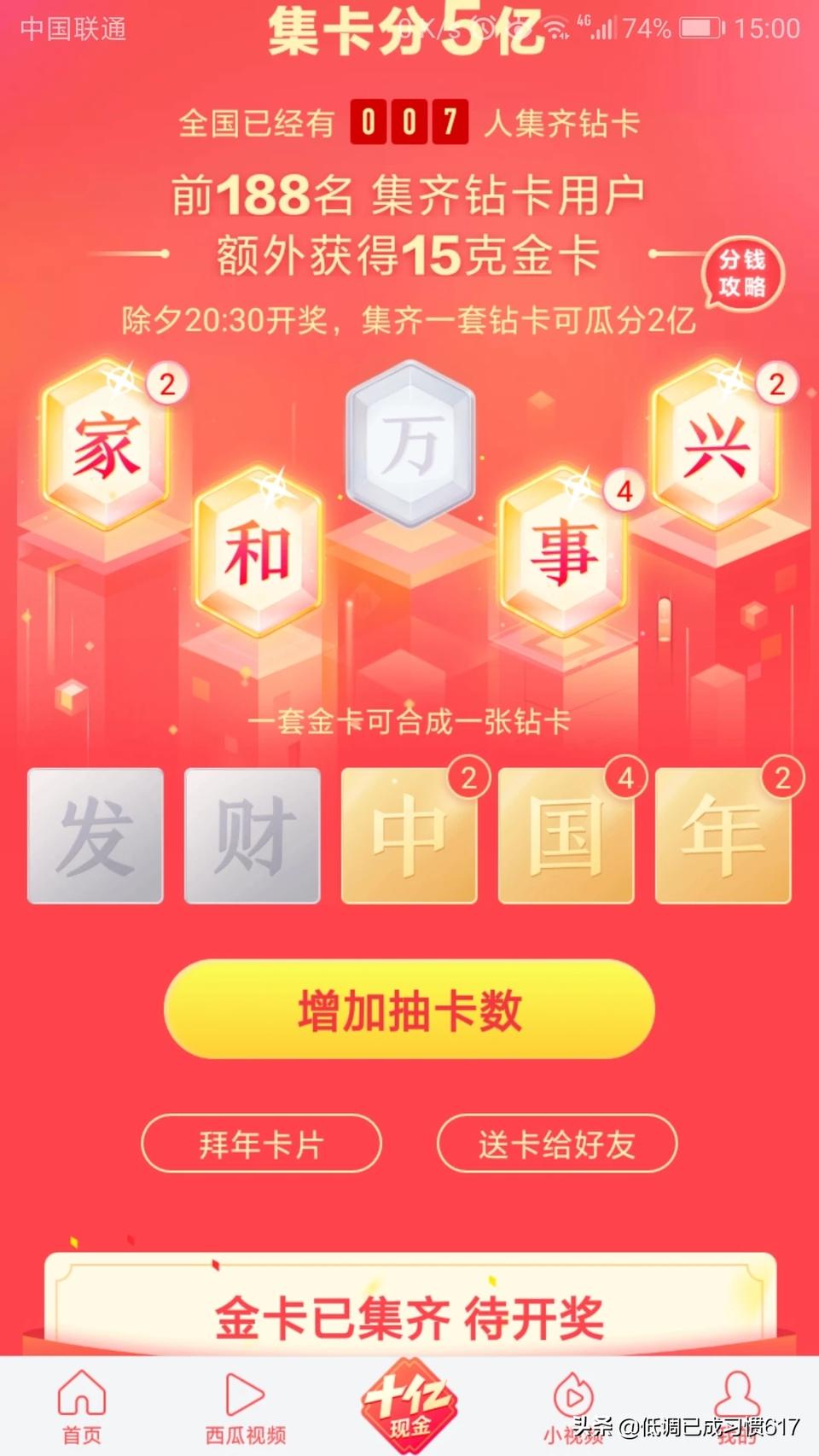Image resolution: width=819 pixels, height=1456 pixels.
Task: View the 家 diamond card
Action: (x=106, y=447)
